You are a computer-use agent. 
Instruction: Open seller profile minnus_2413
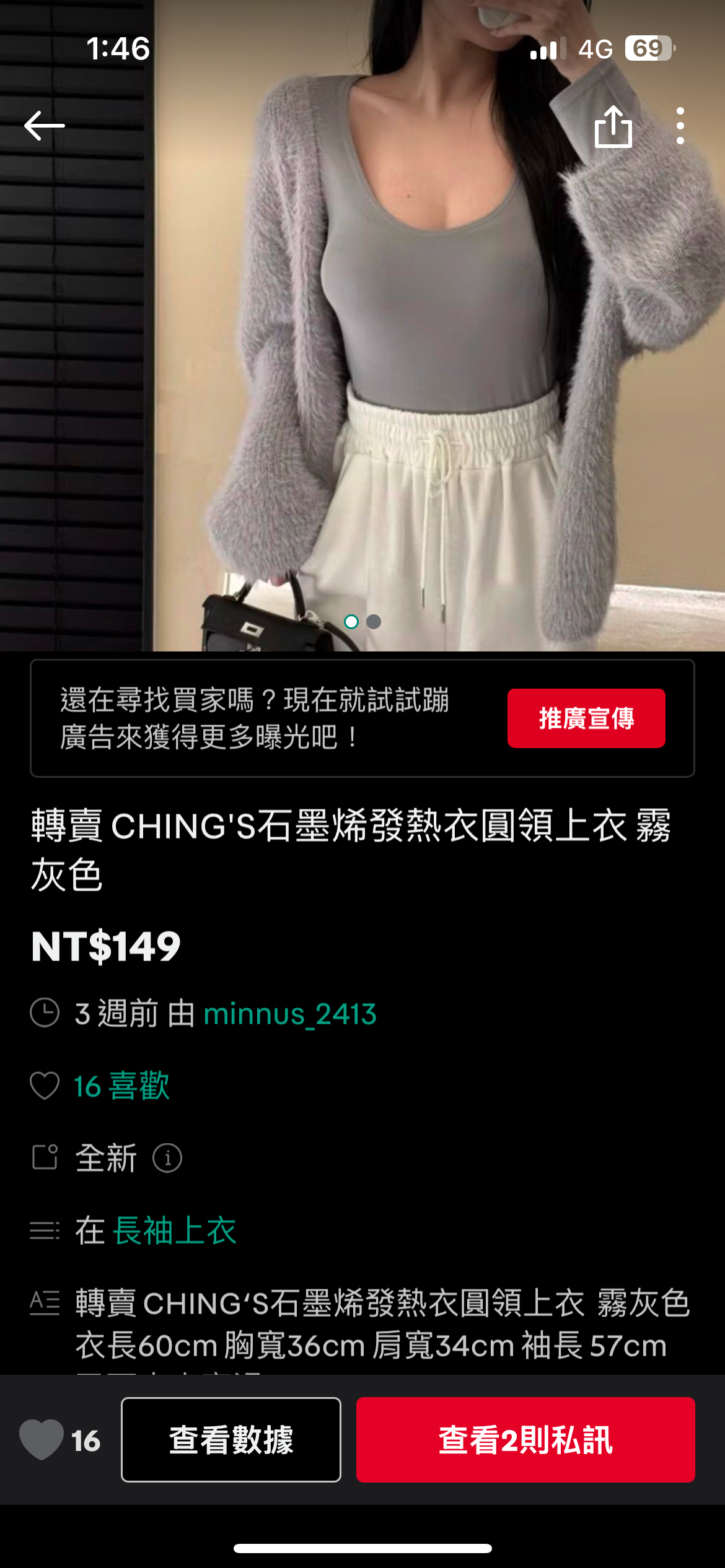[289, 1014]
